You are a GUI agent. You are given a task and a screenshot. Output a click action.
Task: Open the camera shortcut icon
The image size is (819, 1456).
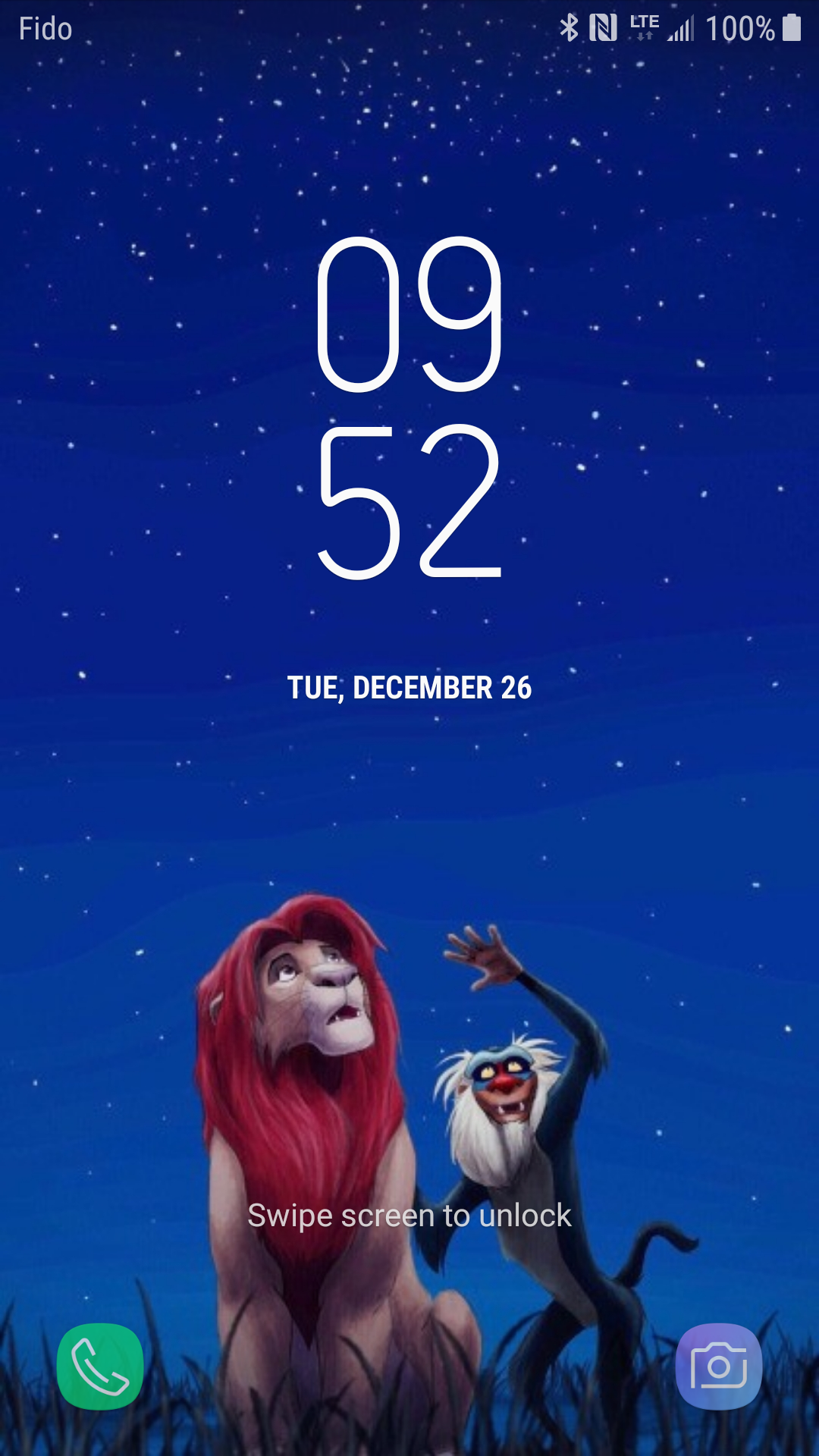pyautogui.click(x=718, y=1367)
